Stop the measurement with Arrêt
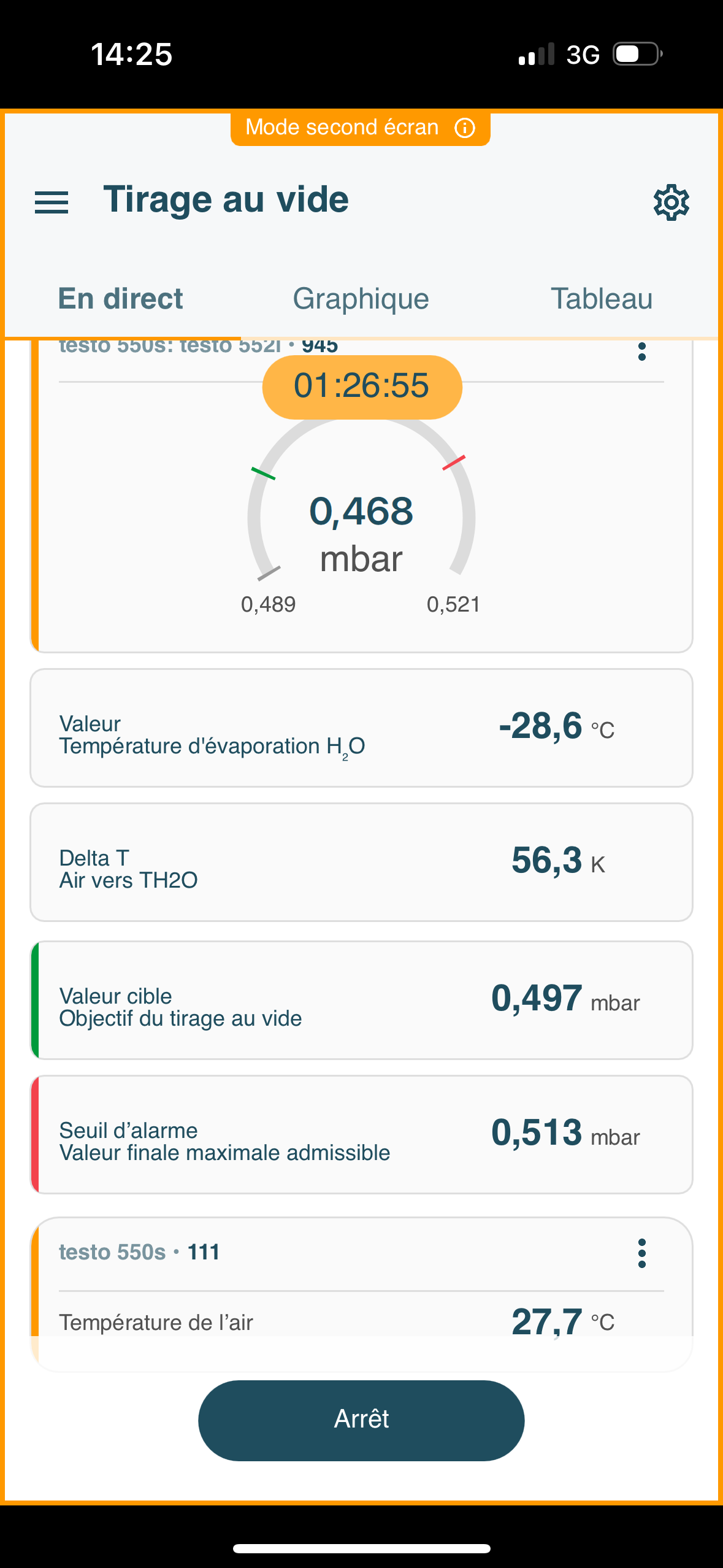Screen dimensions: 723x1568 tap(361, 1420)
